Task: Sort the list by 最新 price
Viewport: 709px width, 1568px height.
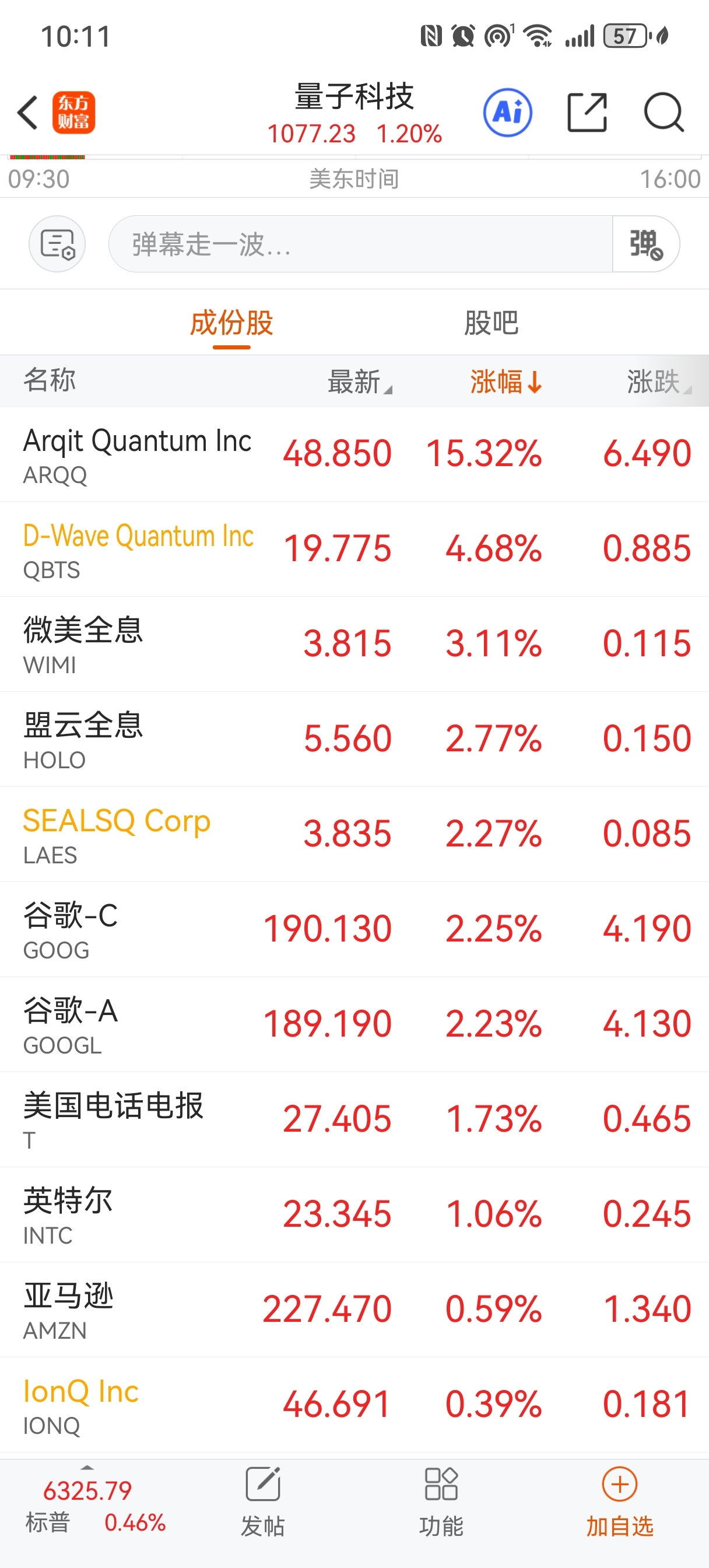Action: click(x=360, y=381)
